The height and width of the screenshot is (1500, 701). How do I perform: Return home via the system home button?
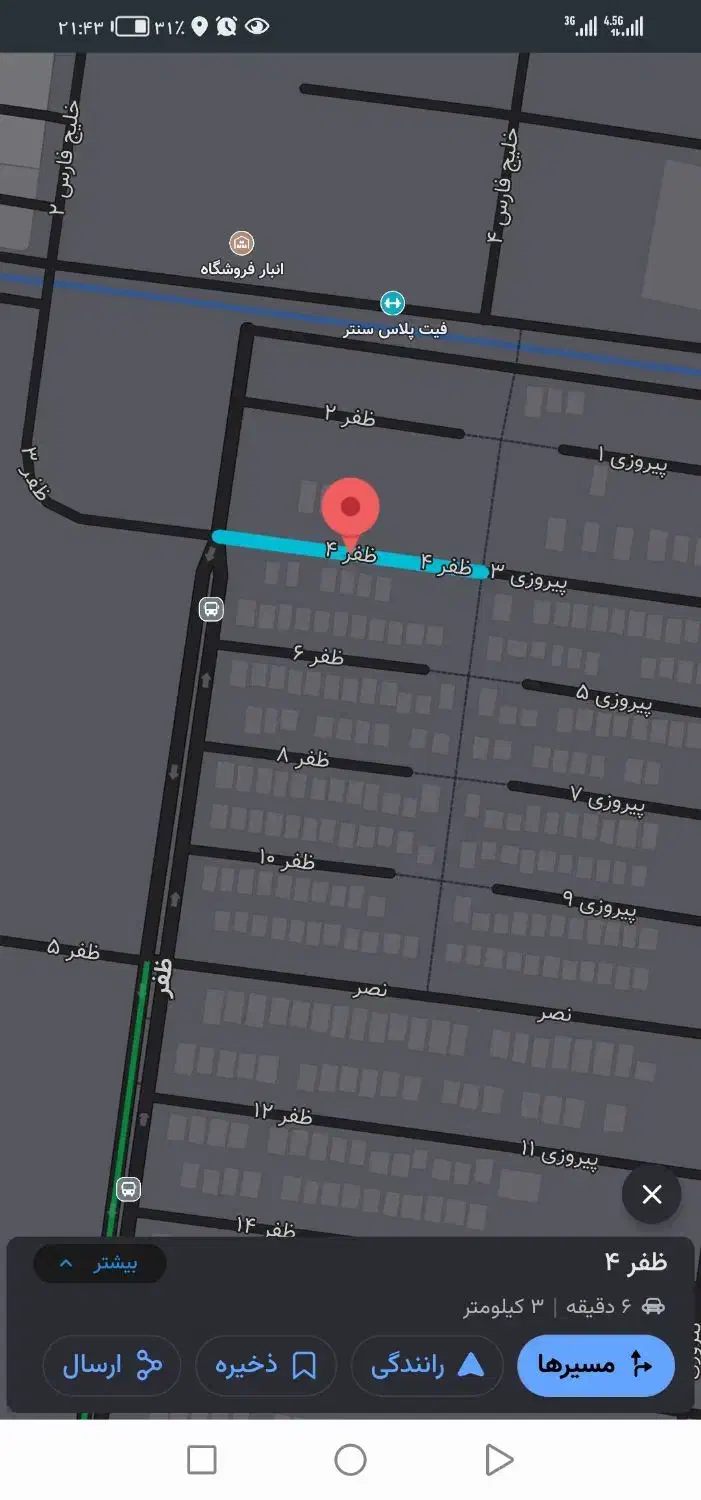(350, 1460)
